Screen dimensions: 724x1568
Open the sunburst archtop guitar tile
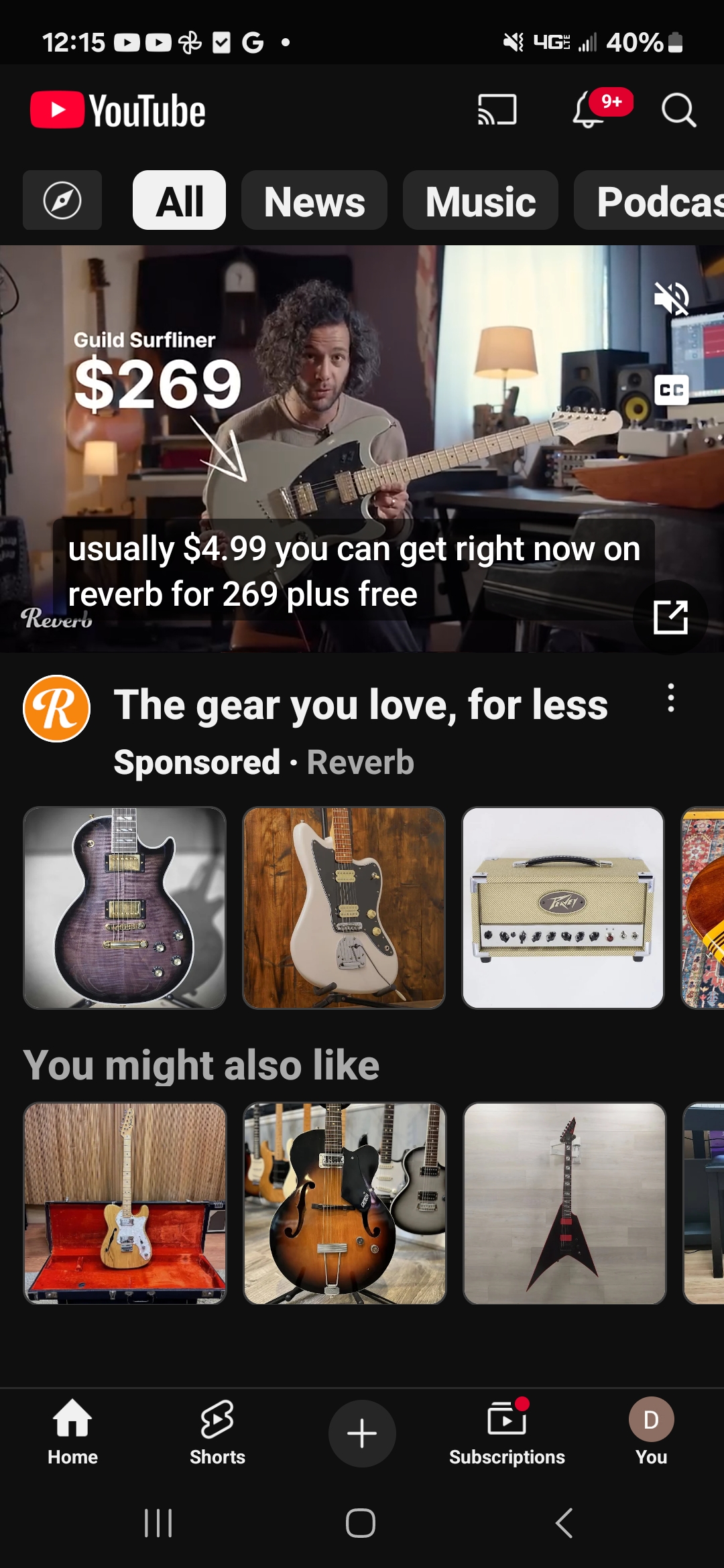344,1203
